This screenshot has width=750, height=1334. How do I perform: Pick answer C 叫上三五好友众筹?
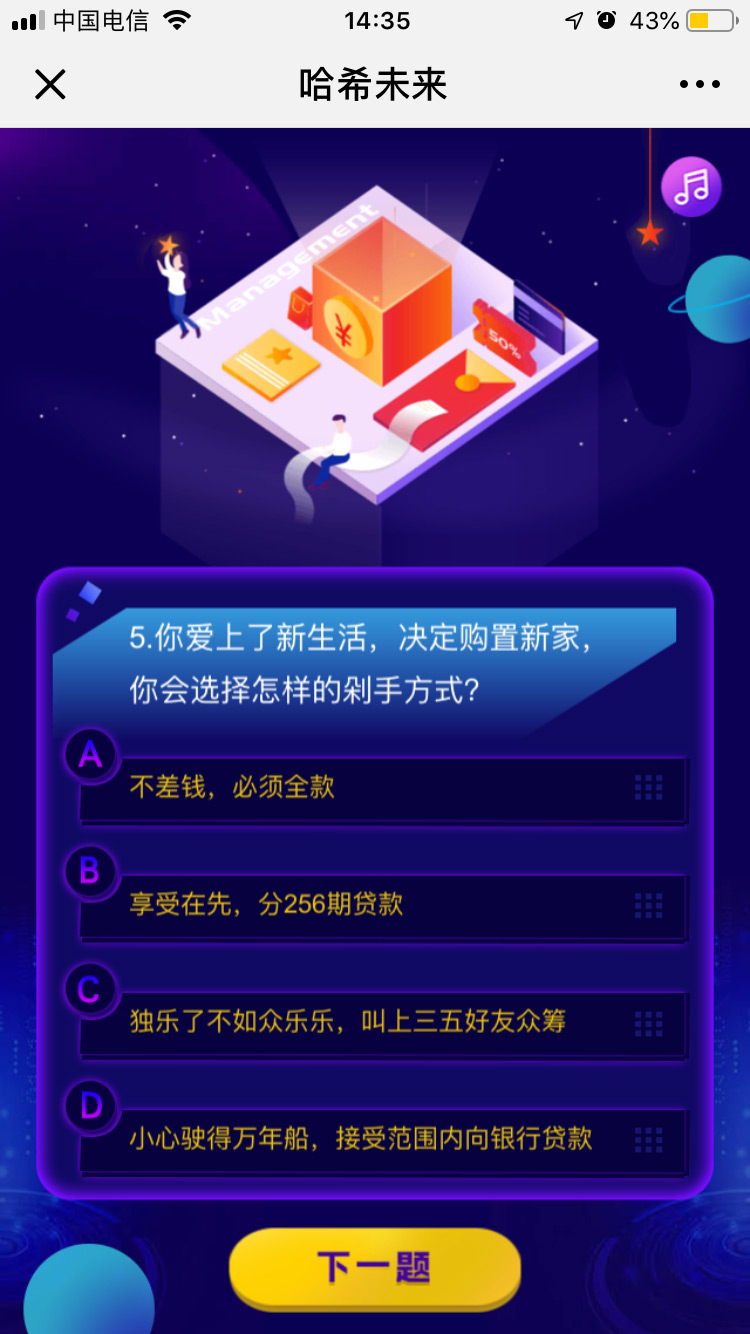[382, 1022]
